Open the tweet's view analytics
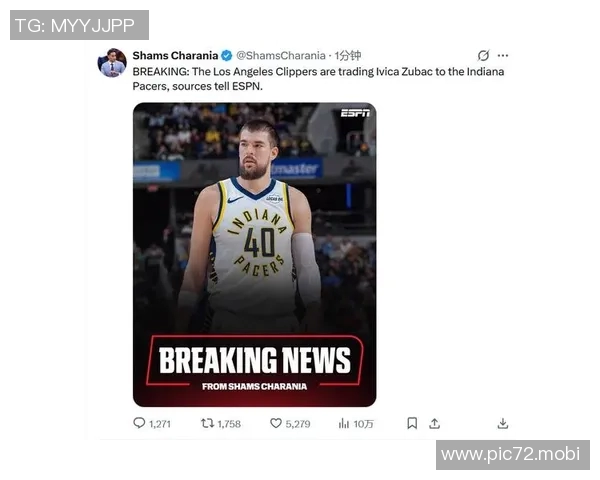Screen dimensions: 600x480 344,423
